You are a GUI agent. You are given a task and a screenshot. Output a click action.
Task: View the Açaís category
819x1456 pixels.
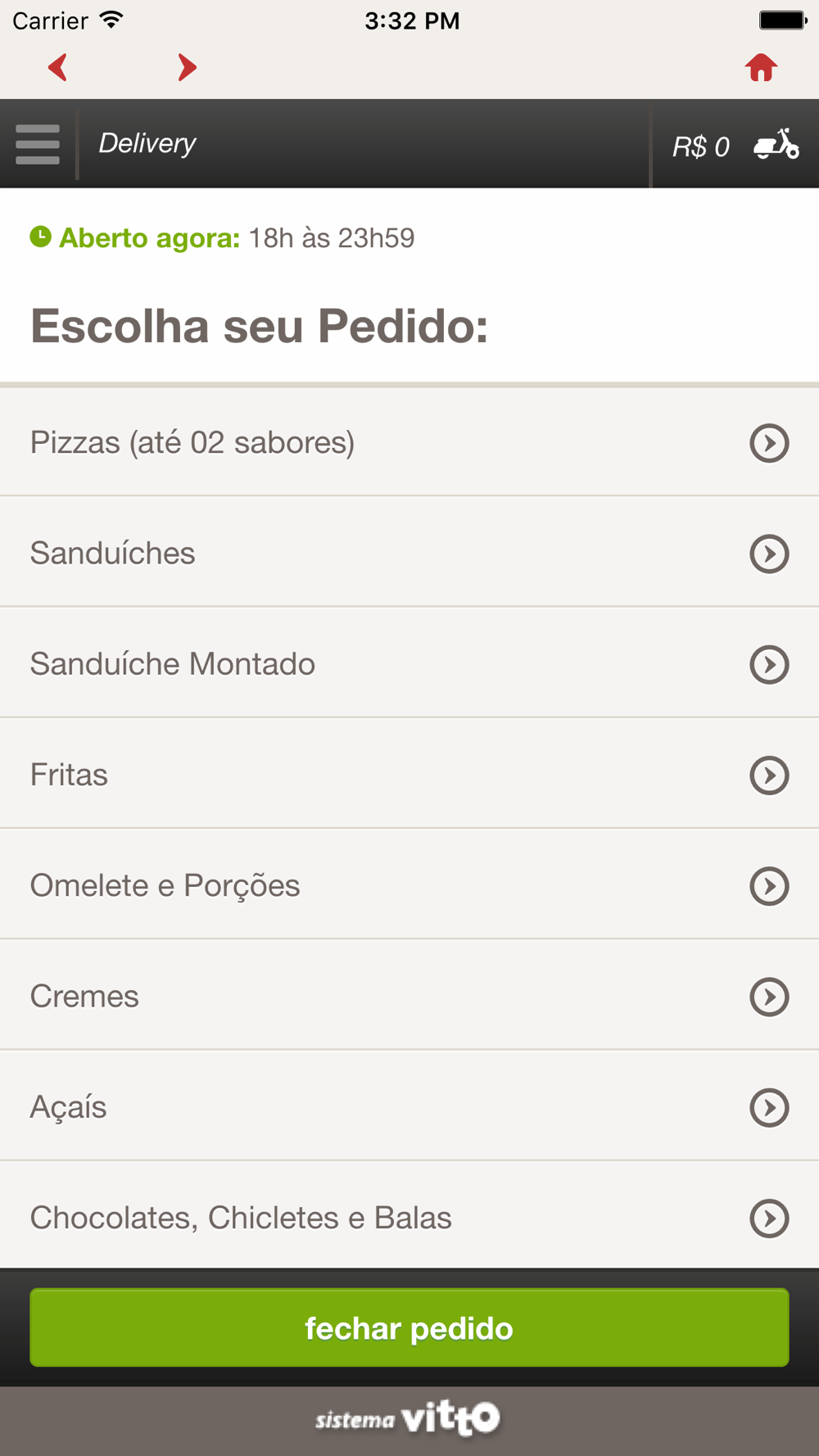point(409,1106)
